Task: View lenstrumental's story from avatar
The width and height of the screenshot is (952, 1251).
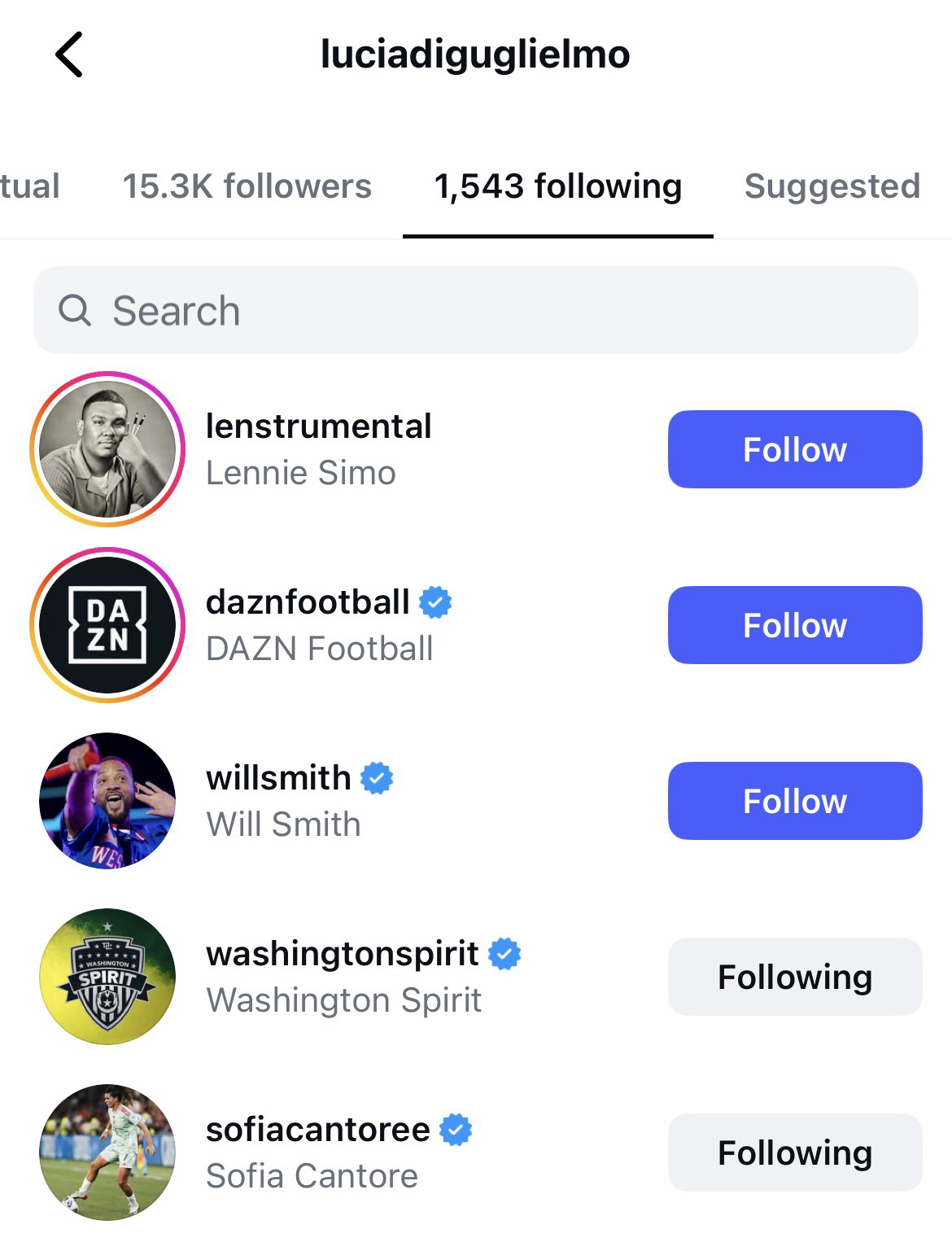Action: [107, 449]
